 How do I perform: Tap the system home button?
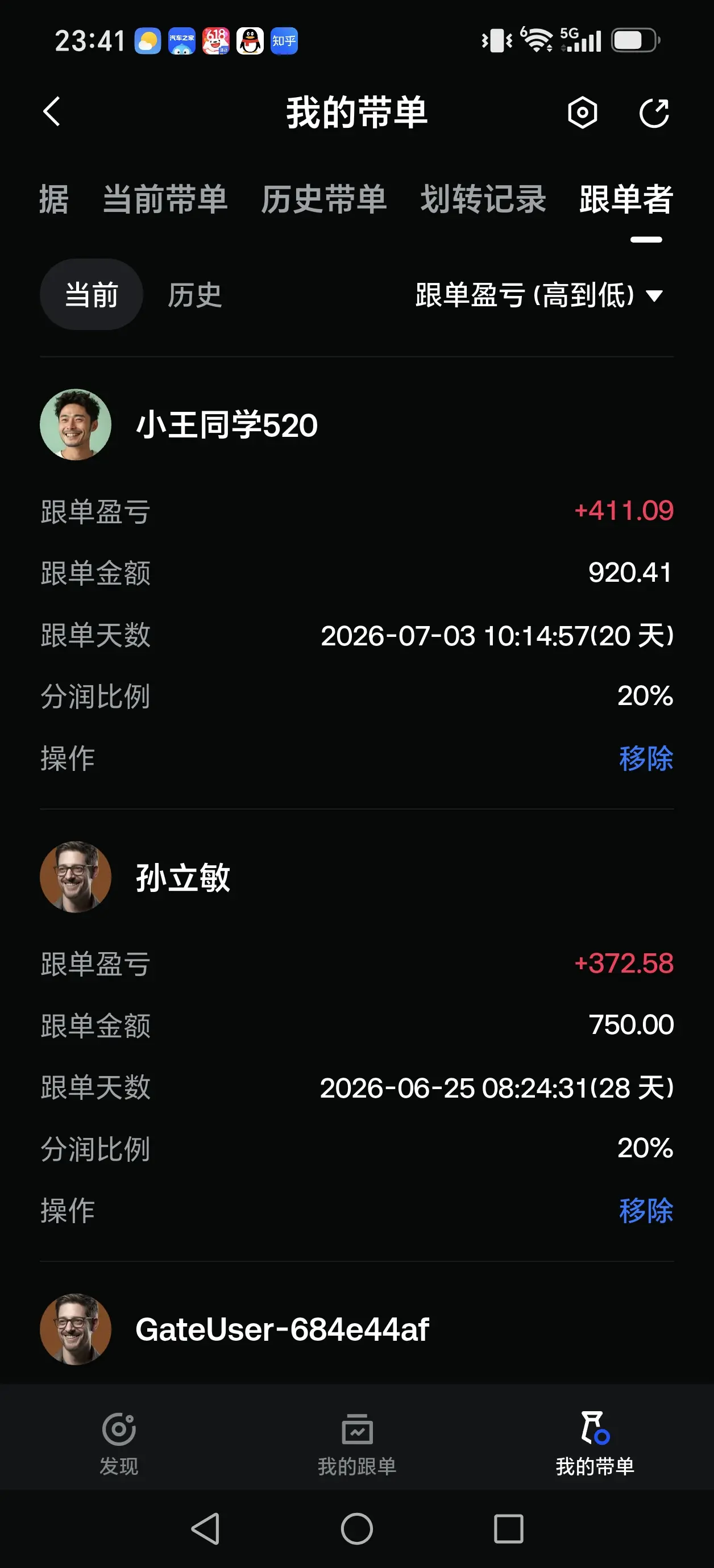coord(357,1528)
